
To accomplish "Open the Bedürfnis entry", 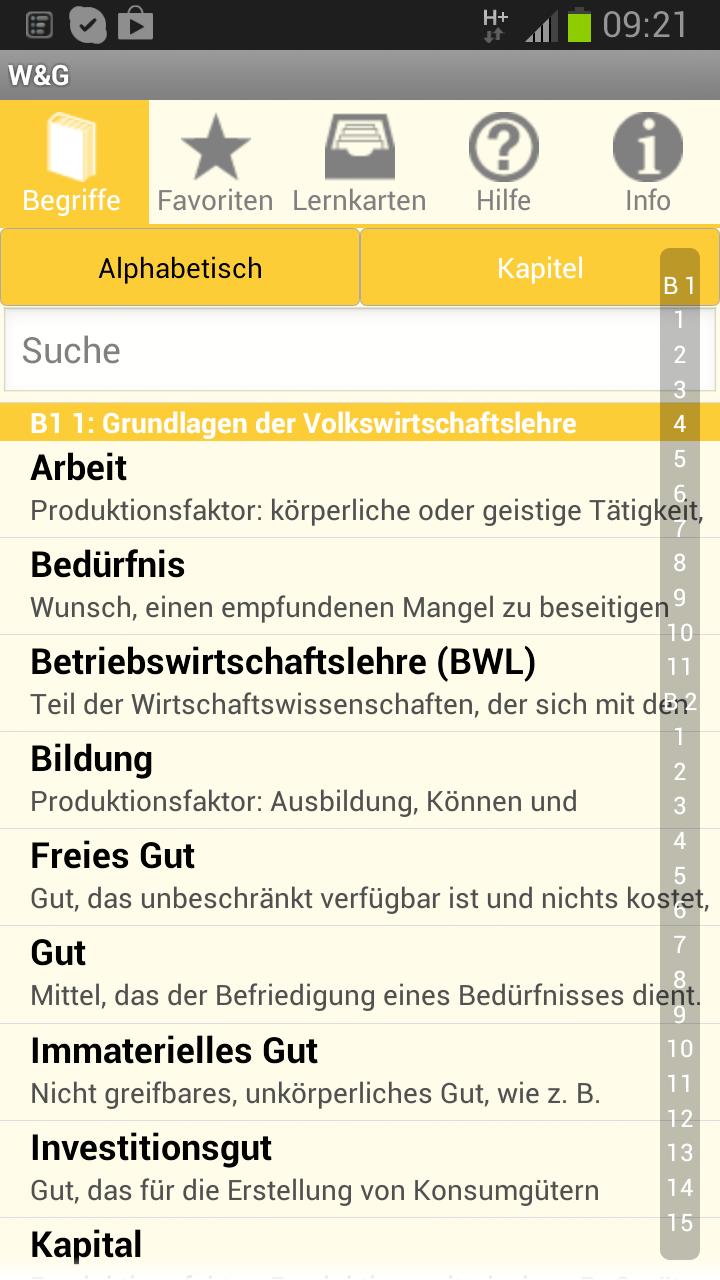I will pos(330,585).
